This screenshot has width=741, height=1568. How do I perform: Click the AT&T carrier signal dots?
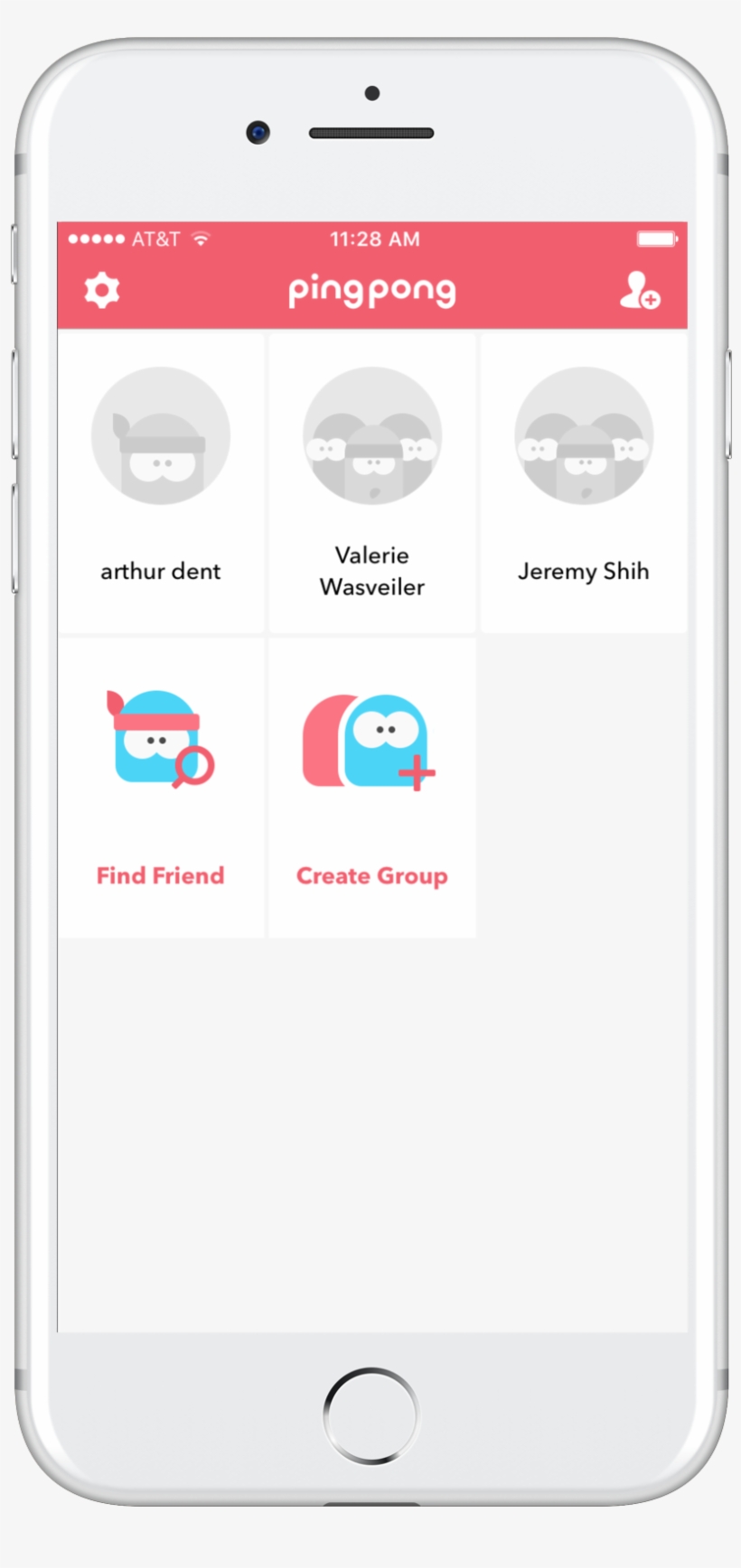tap(99, 238)
